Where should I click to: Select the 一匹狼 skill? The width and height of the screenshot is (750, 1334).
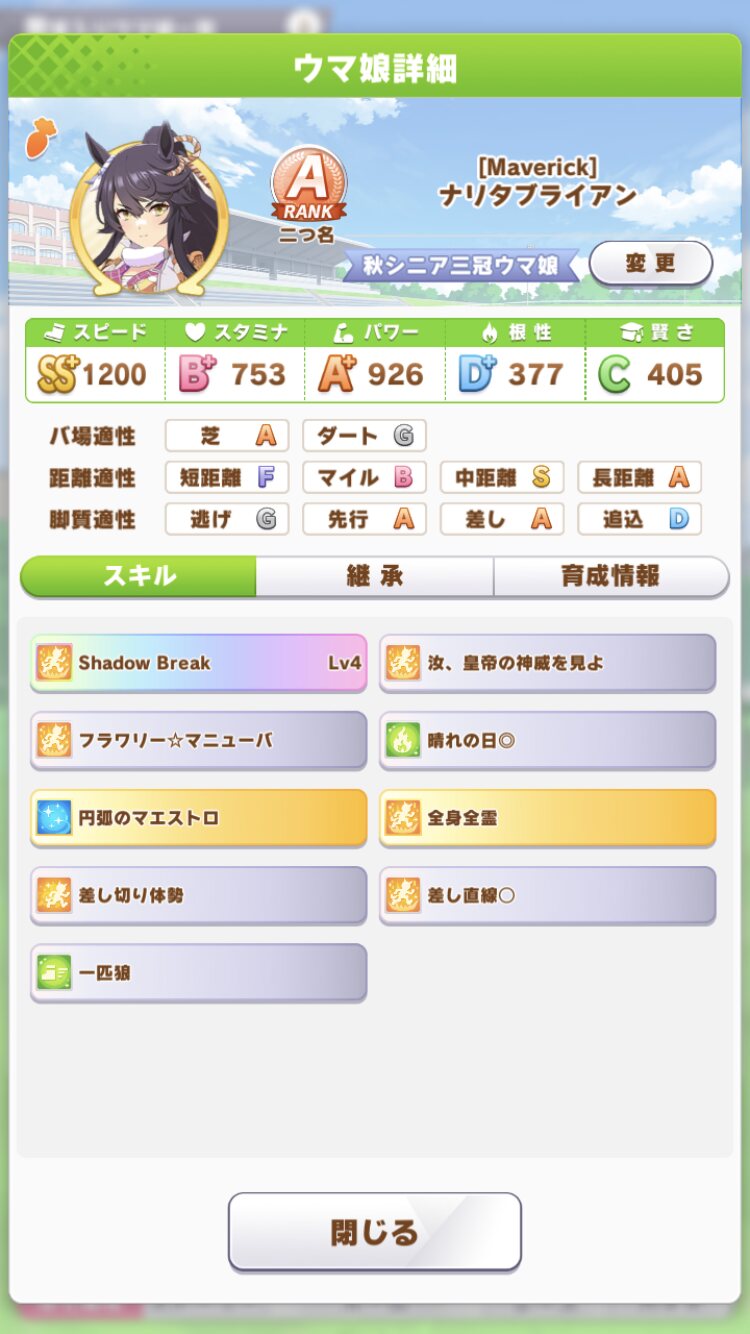tap(198, 972)
